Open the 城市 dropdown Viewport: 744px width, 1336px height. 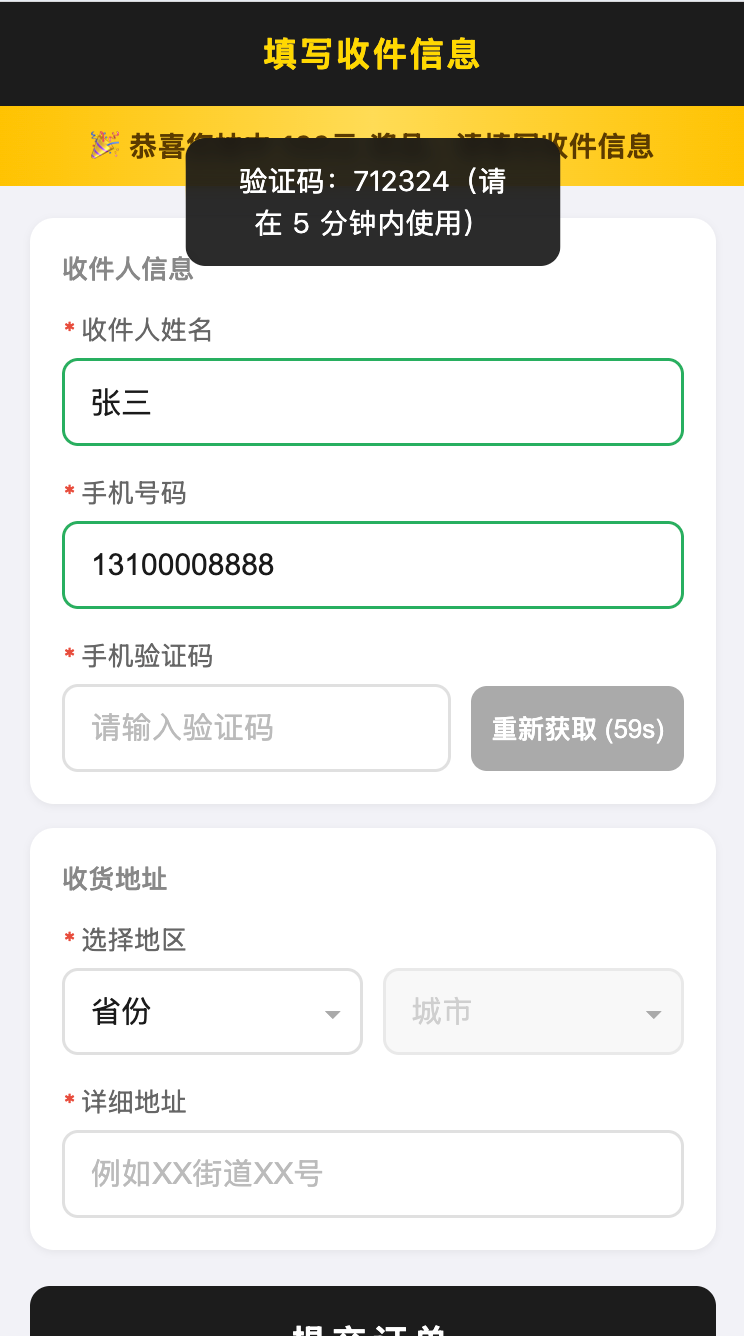533,1012
